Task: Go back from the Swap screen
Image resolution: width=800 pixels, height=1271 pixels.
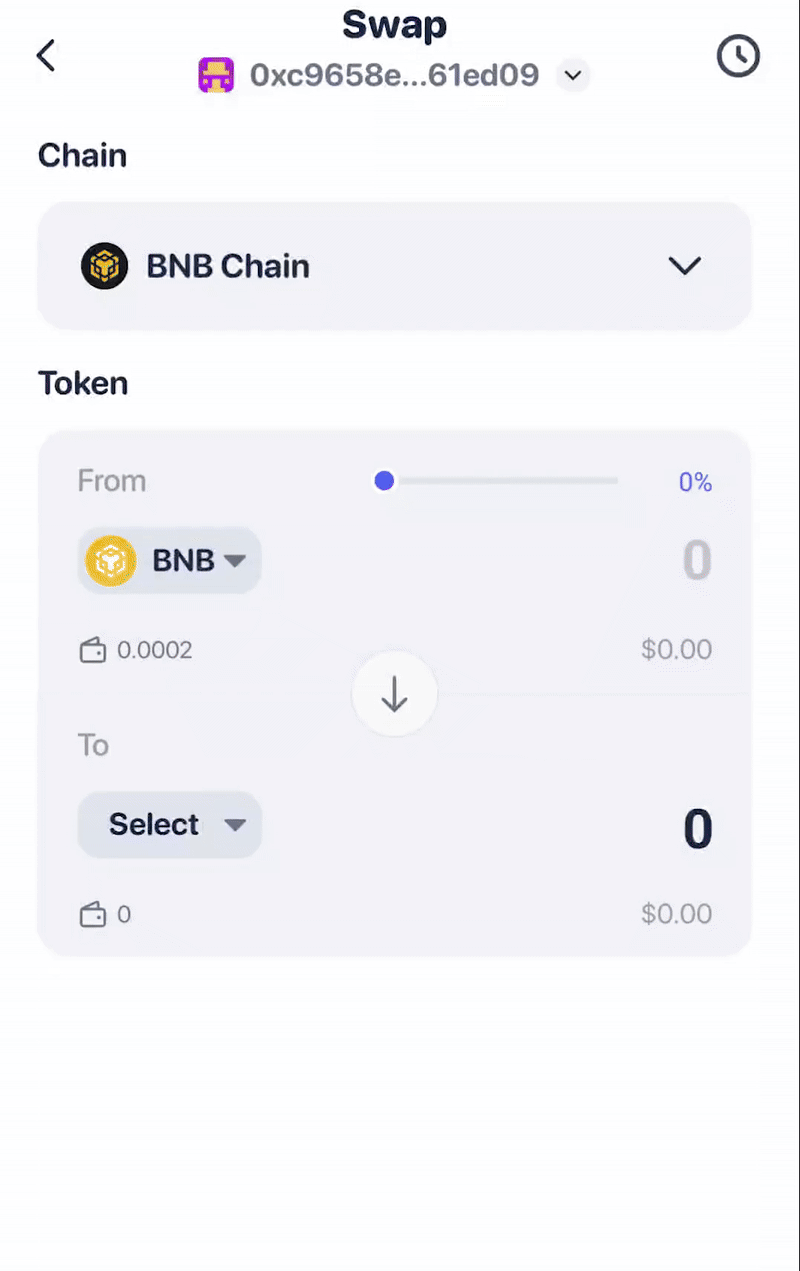Action: click(x=46, y=56)
